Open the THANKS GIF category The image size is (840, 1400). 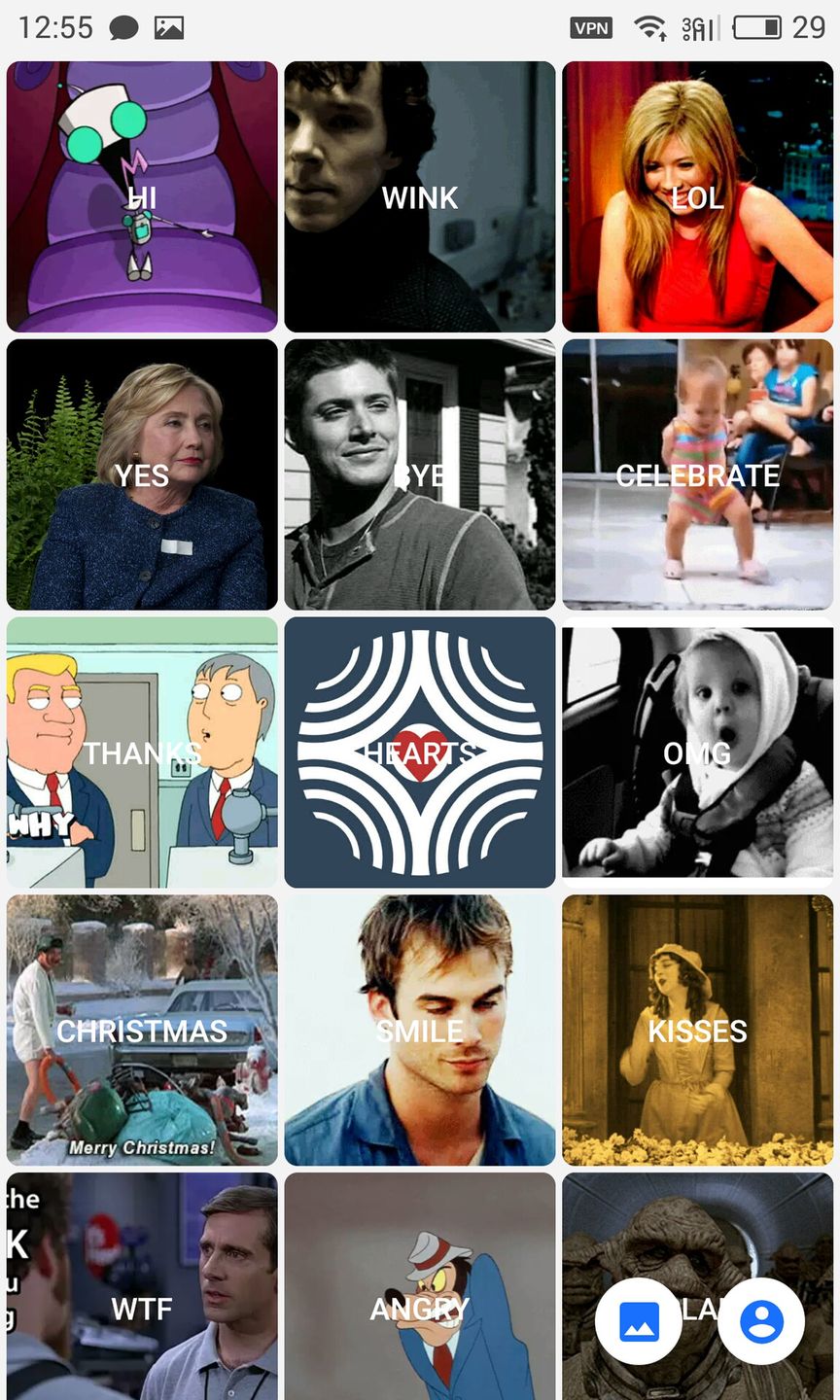pyautogui.click(x=142, y=752)
